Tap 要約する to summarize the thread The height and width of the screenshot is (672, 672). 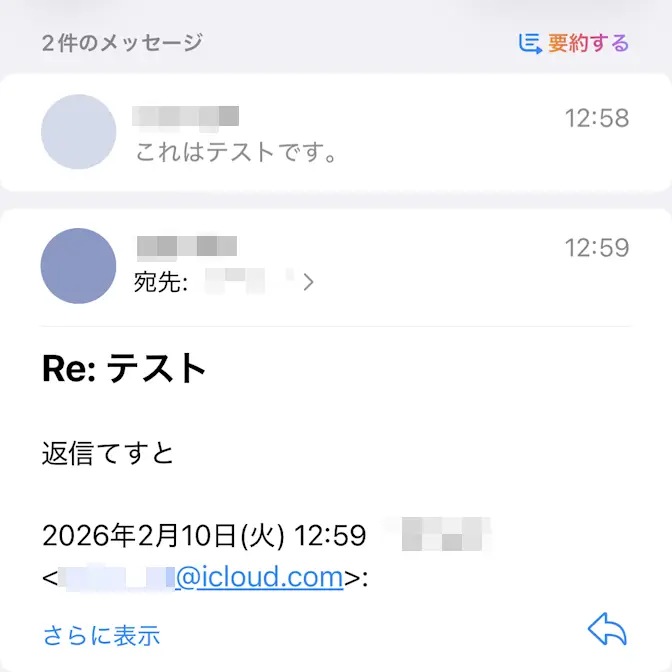pos(574,43)
